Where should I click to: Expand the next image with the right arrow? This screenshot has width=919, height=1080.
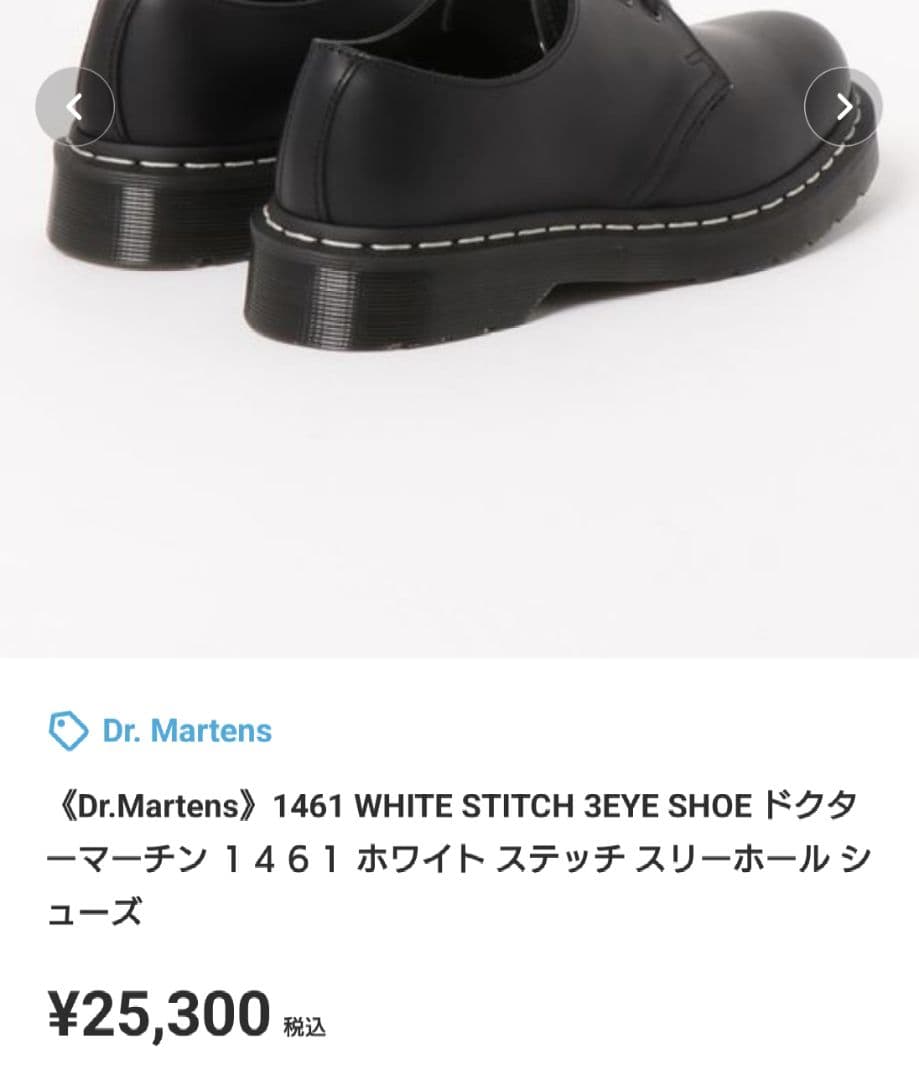844,107
